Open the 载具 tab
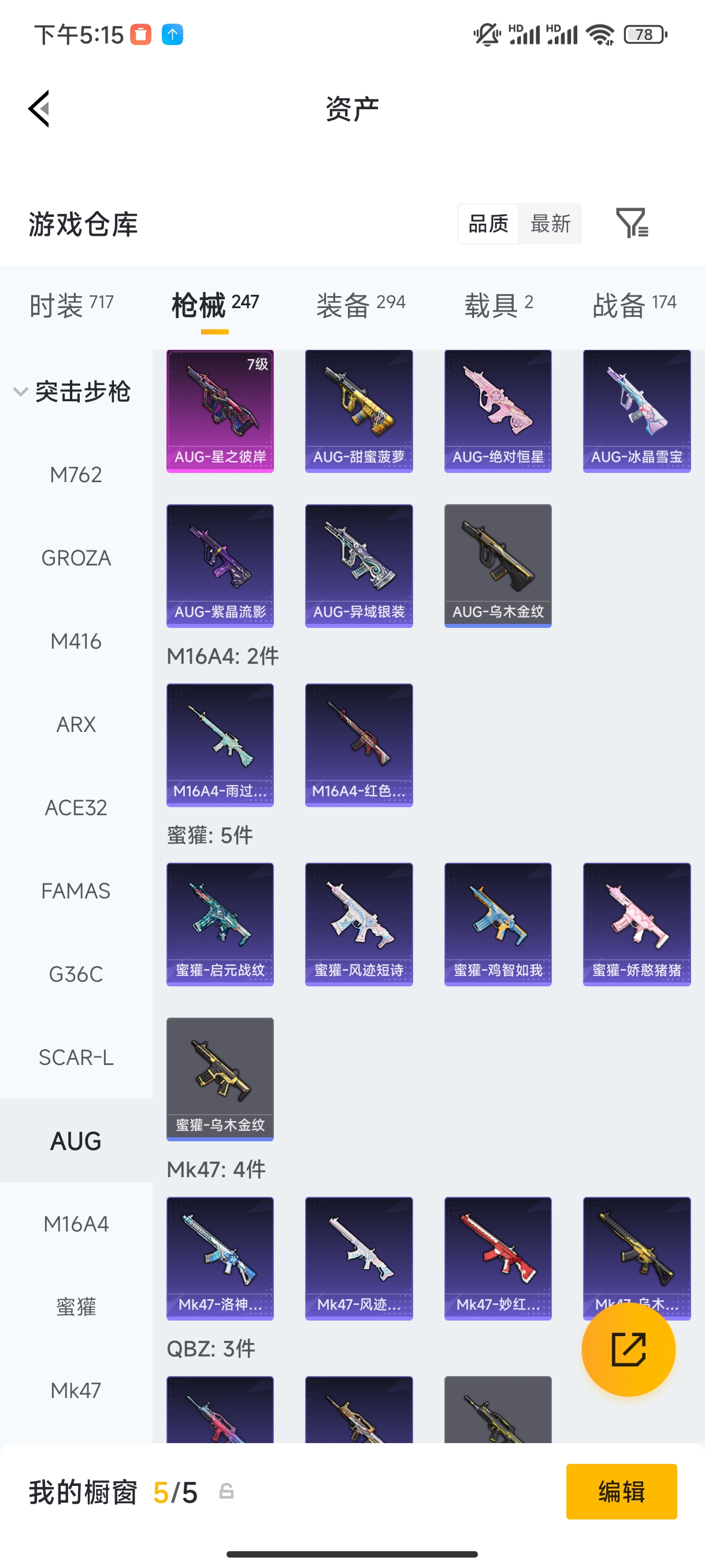The height and width of the screenshot is (1568, 705). coord(498,304)
